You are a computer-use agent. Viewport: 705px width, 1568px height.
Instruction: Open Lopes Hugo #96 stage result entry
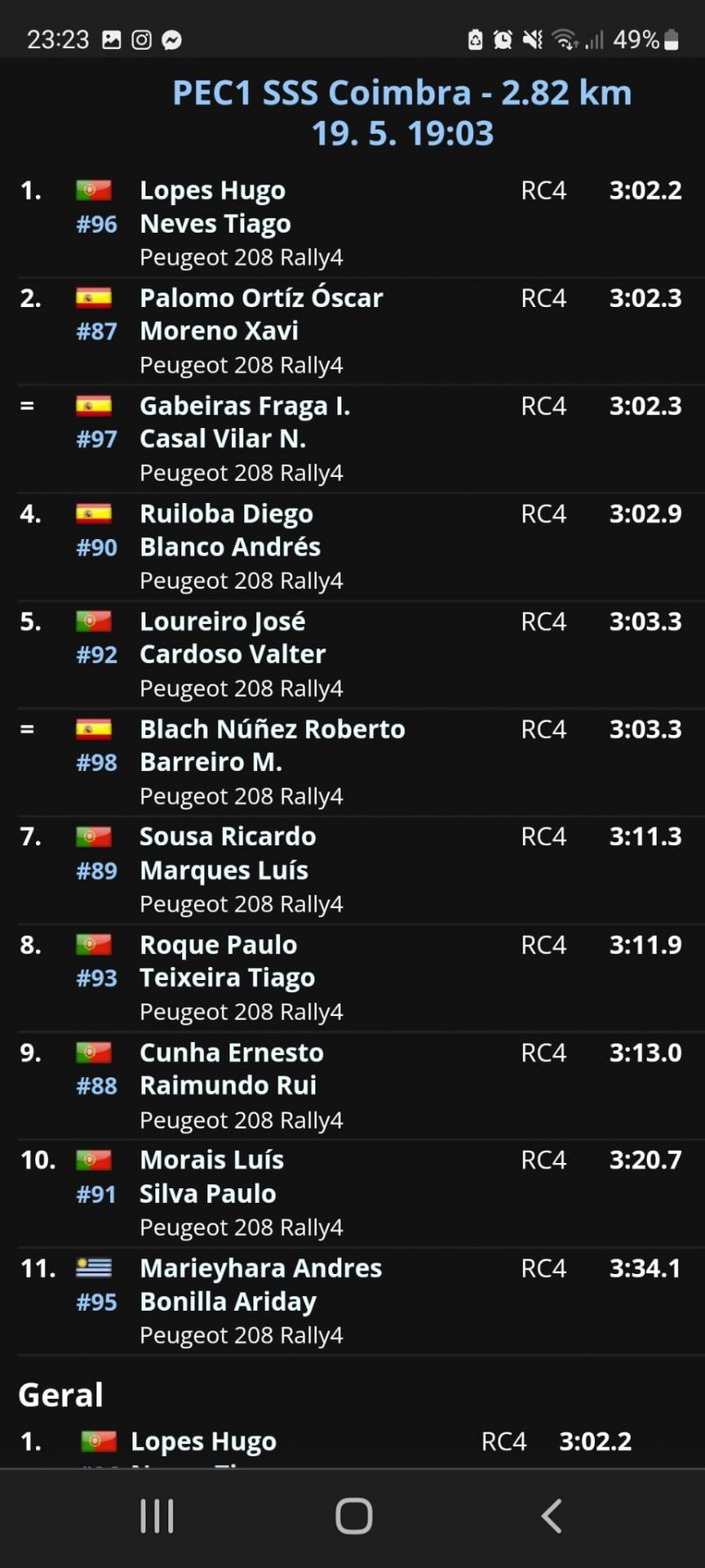coord(352,224)
